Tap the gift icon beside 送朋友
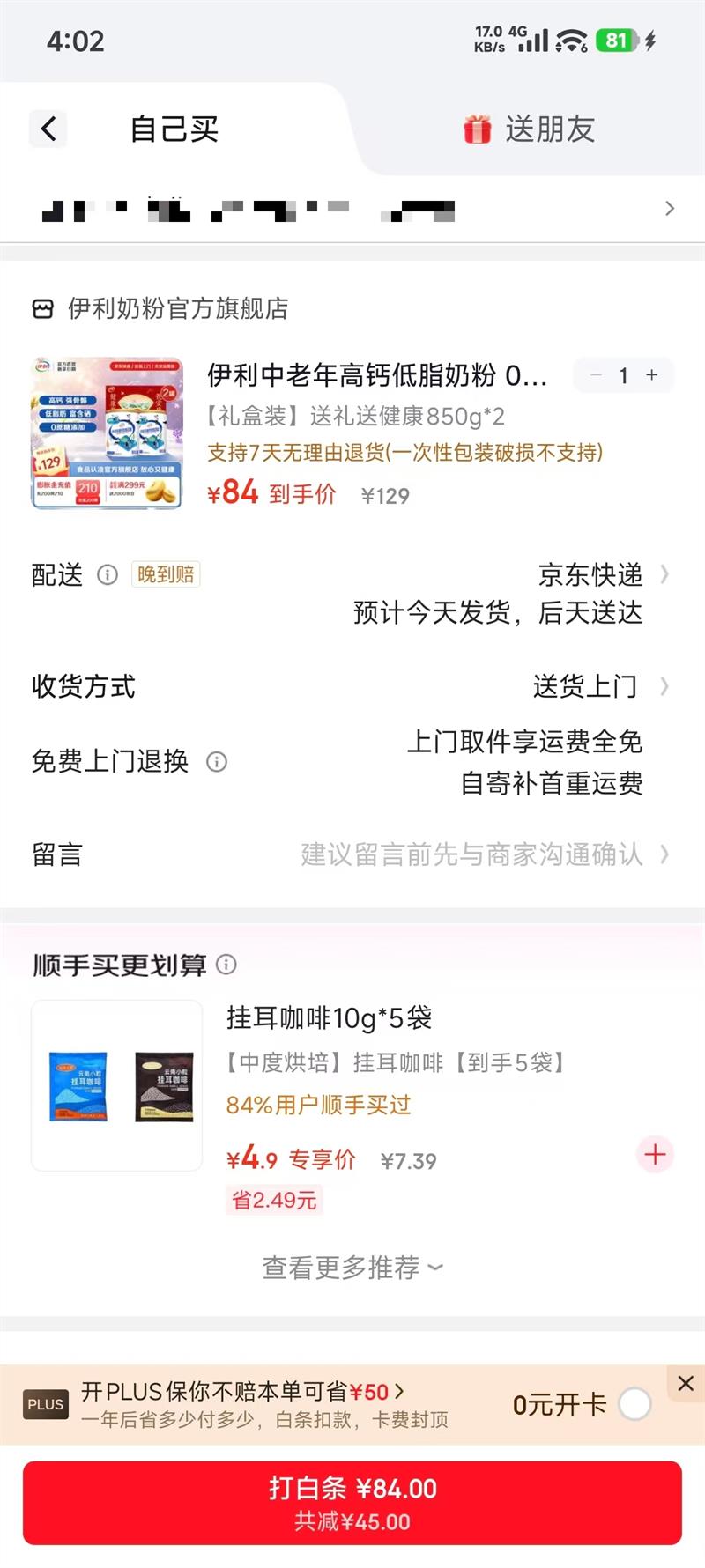The height and width of the screenshot is (1568, 705). point(476,129)
